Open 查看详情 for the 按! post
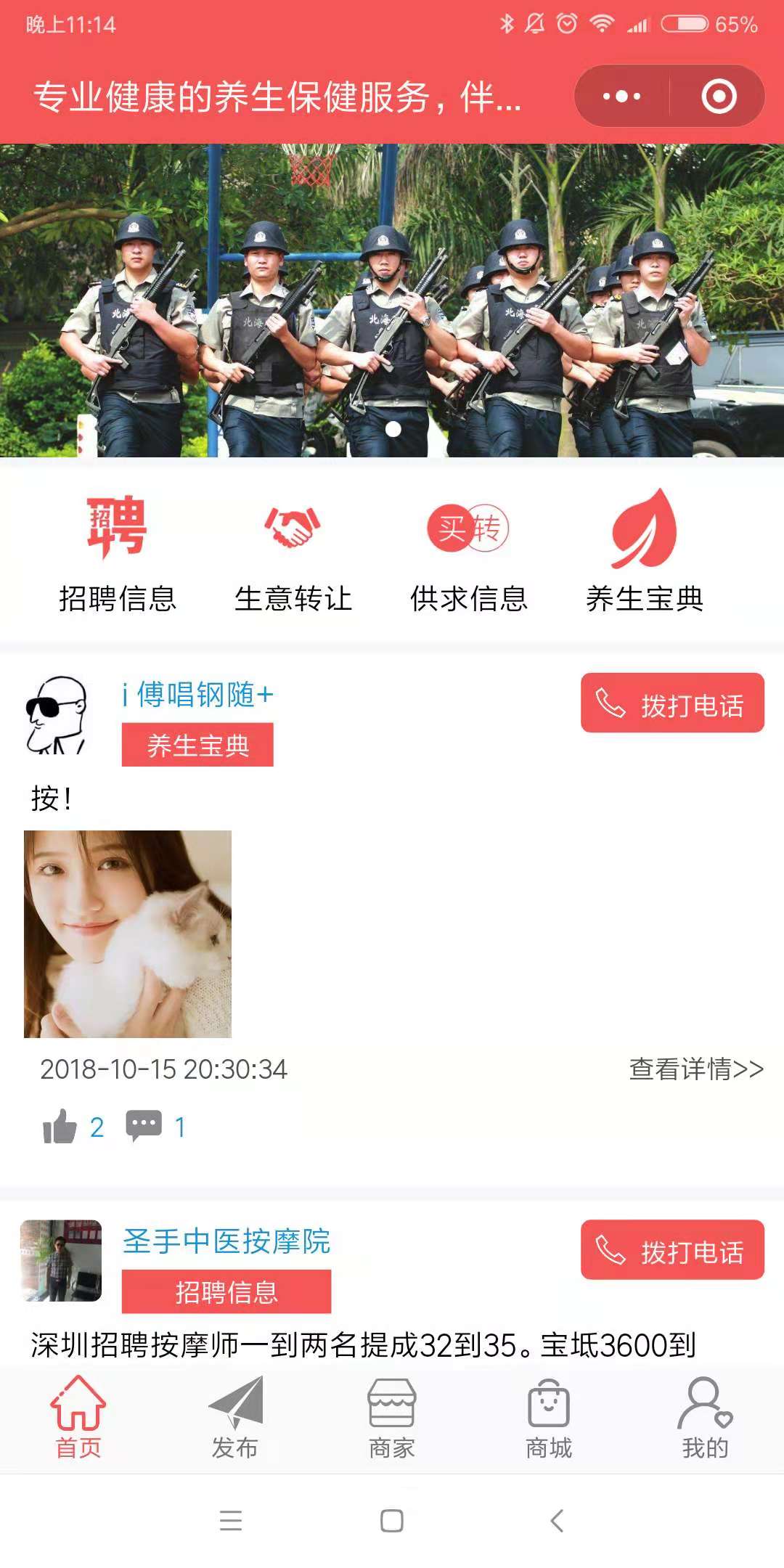Image resolution: width=784 pixels, height=1568 pixels. (695, 1069)
